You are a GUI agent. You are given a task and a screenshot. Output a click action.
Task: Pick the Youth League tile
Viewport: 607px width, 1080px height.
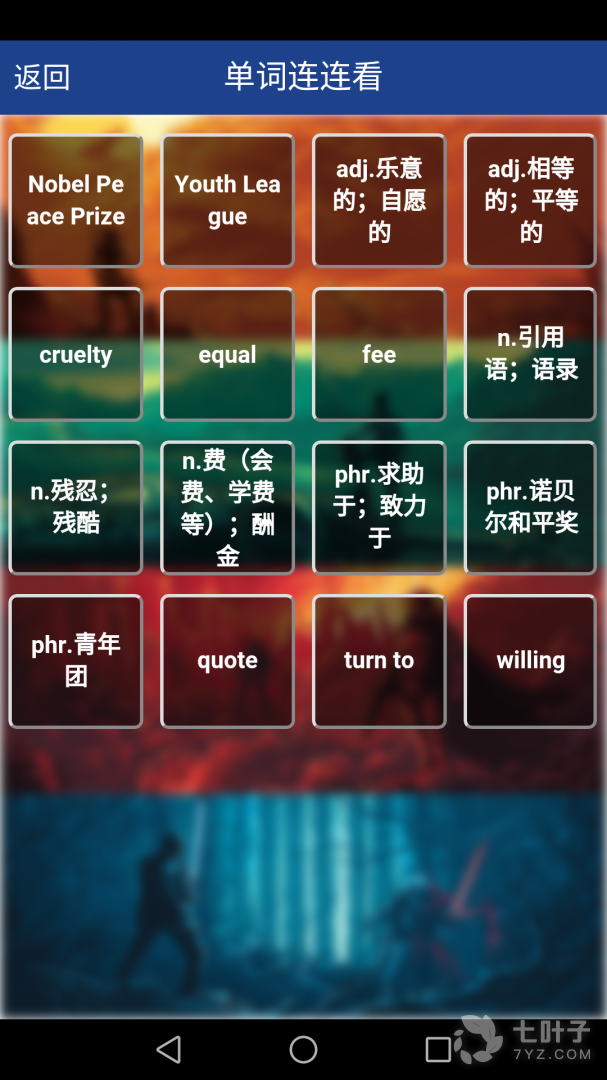227,200
